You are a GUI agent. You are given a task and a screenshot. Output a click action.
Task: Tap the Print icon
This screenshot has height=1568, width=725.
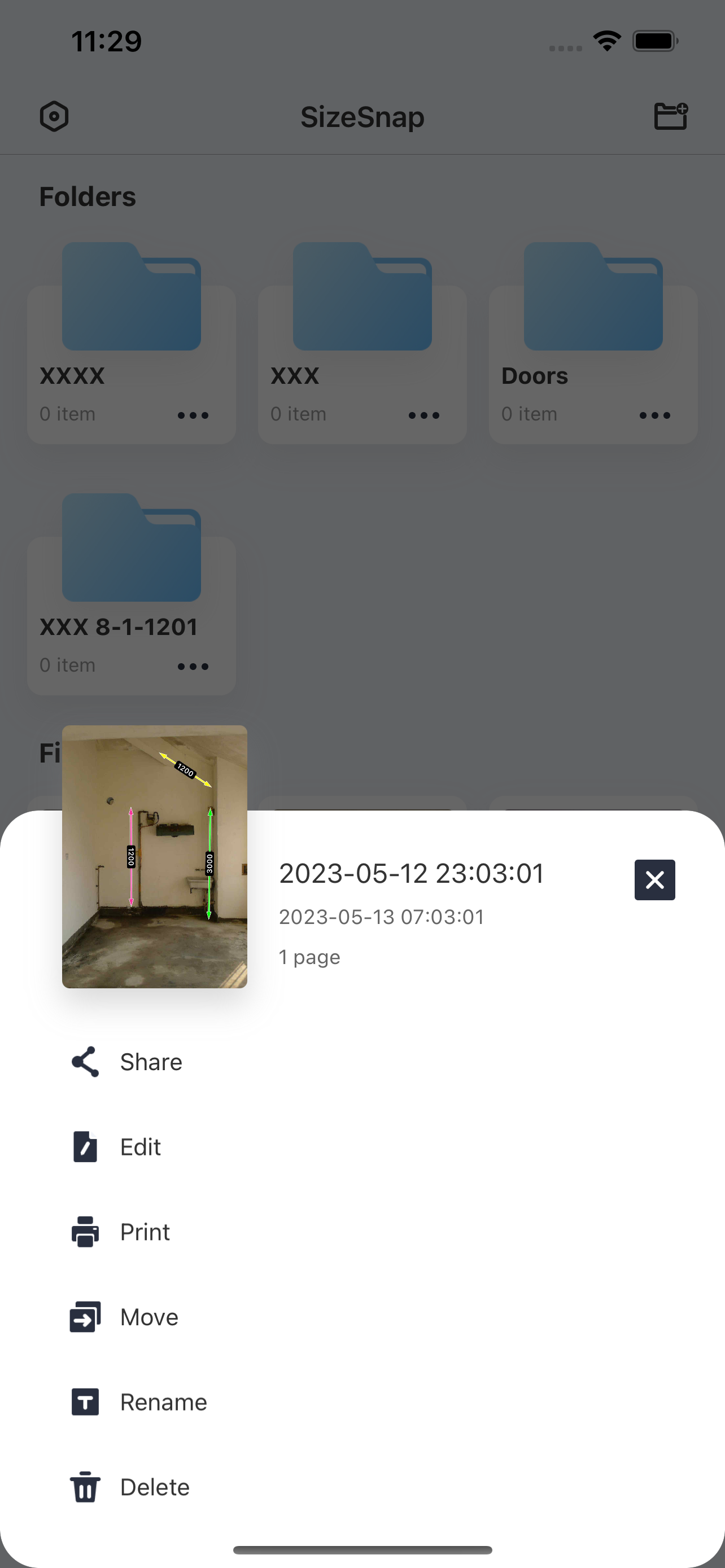85,1232
